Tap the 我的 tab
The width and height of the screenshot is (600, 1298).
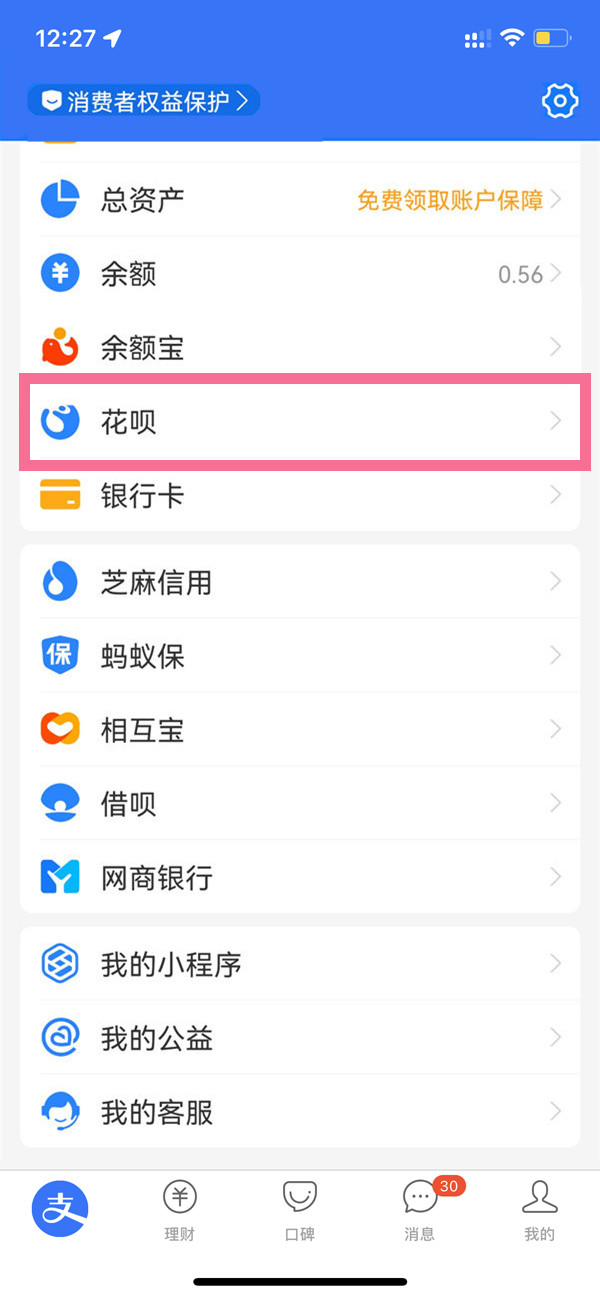point(540,1210)
